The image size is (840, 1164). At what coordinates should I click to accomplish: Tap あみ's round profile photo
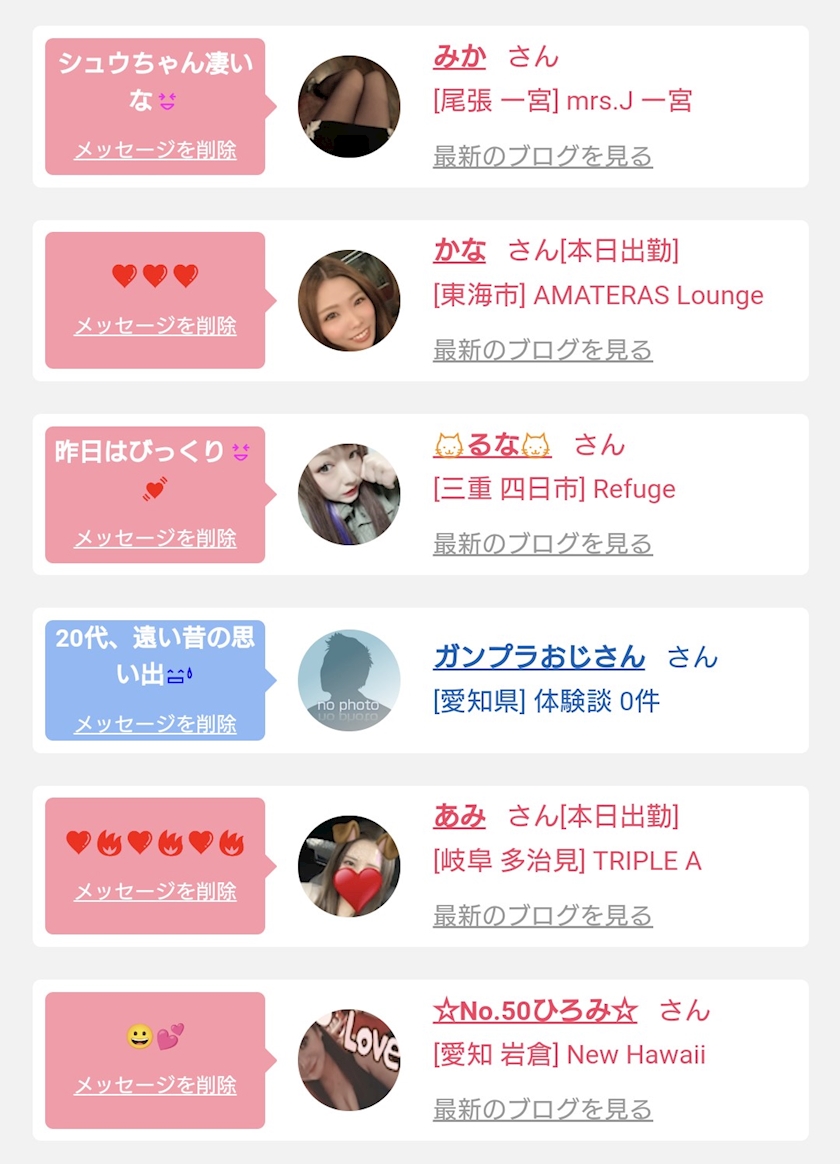click(x=349, y=867)
